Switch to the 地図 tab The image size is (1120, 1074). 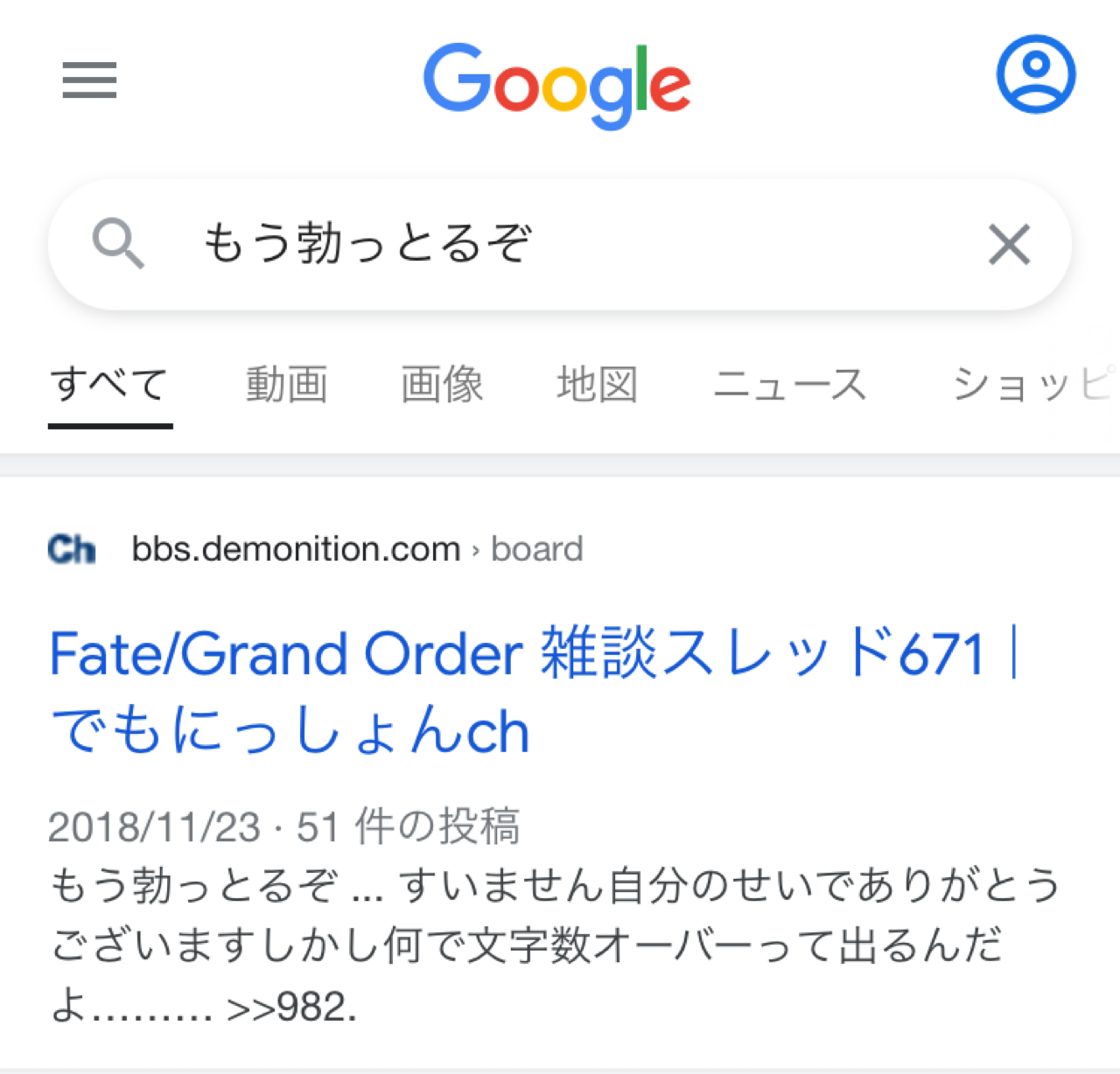(598, 385)
